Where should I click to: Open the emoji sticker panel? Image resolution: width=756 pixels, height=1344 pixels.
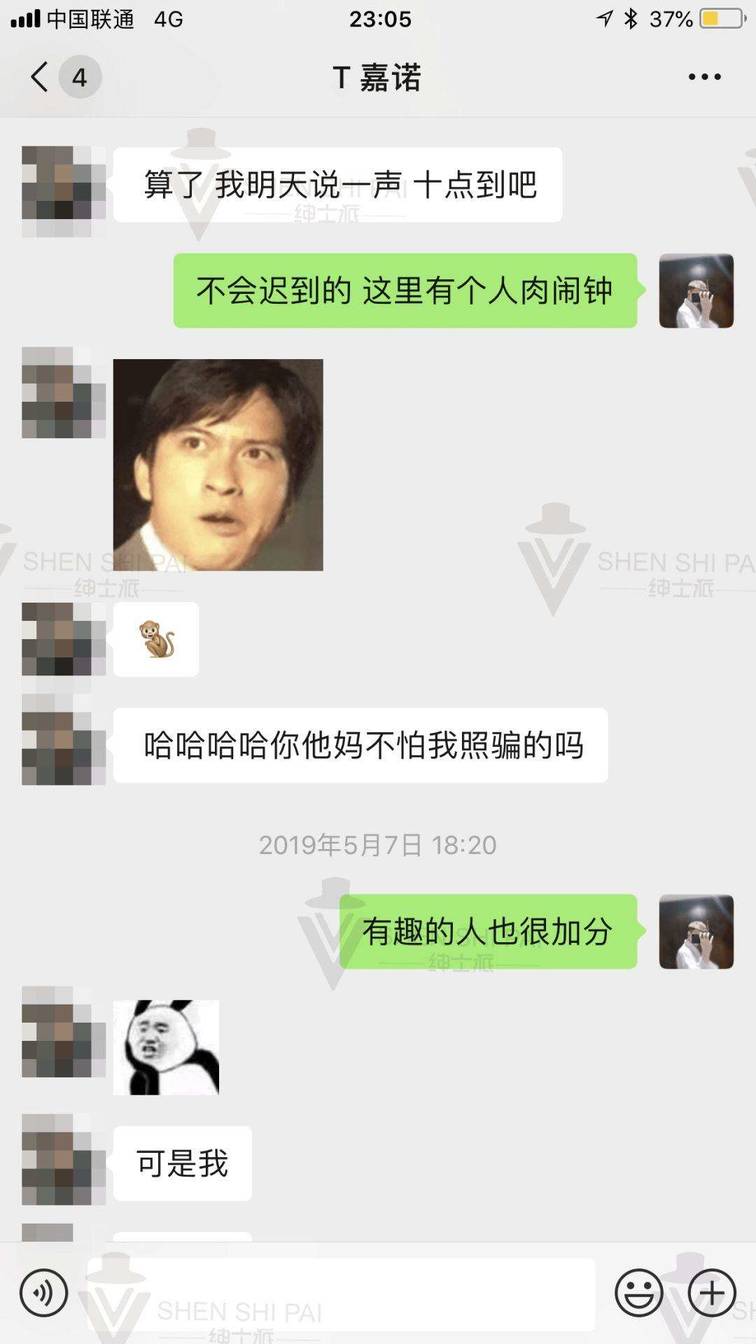pyautogui.click(x=639, y=1292)
